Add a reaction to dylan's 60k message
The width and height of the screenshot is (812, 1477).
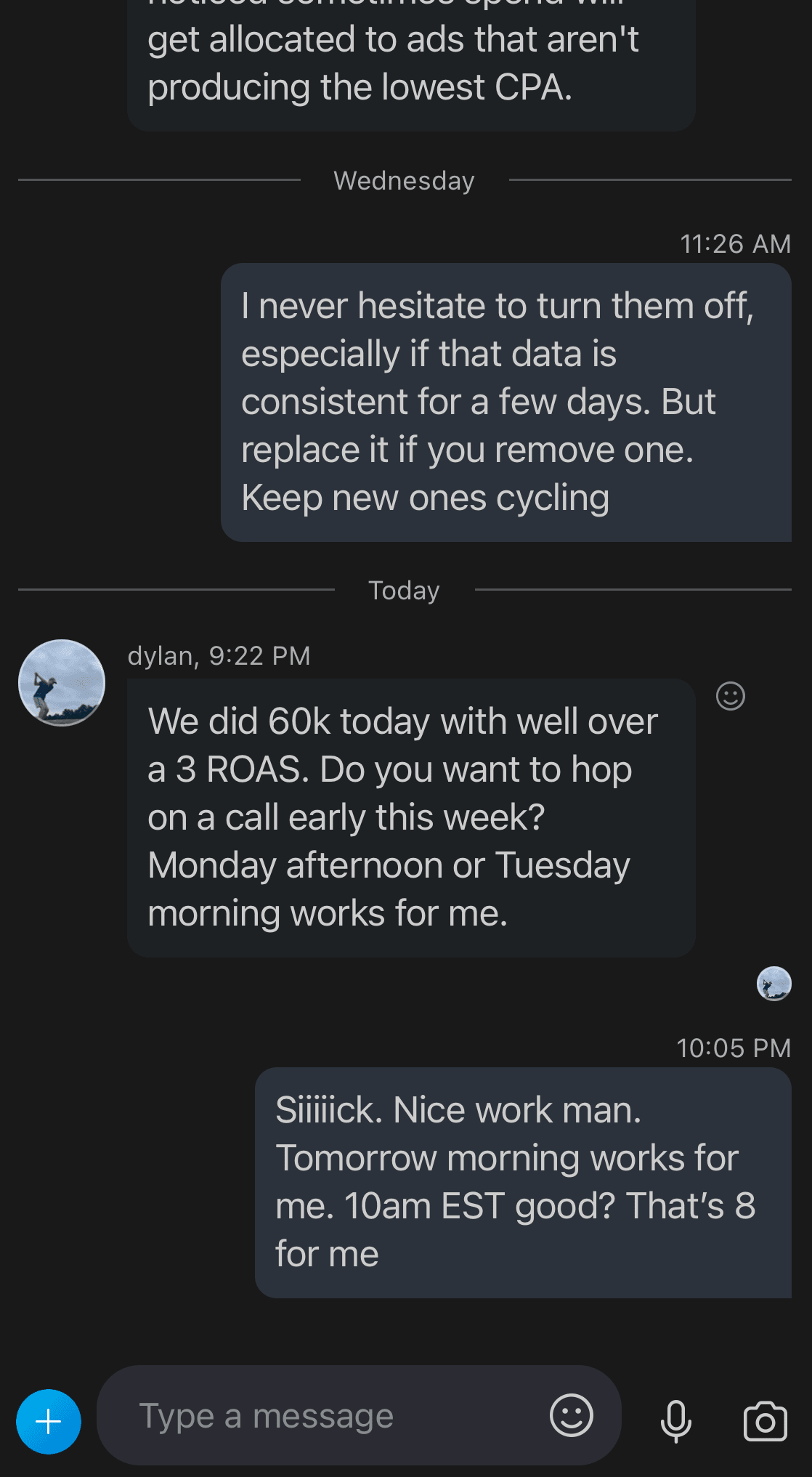[x=731, y=696]
